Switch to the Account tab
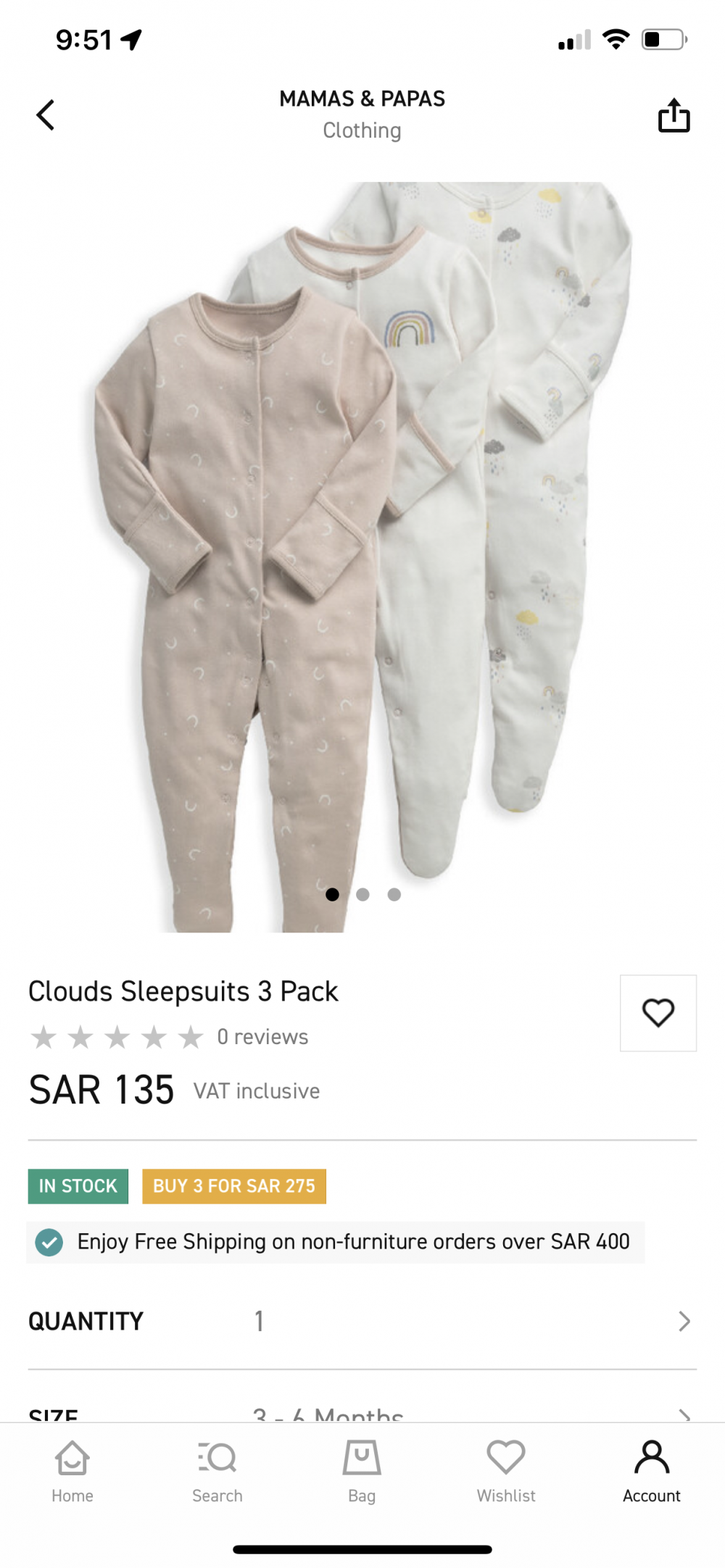Viewport: 725px width, 1568px height. (x=651, y=1472)
